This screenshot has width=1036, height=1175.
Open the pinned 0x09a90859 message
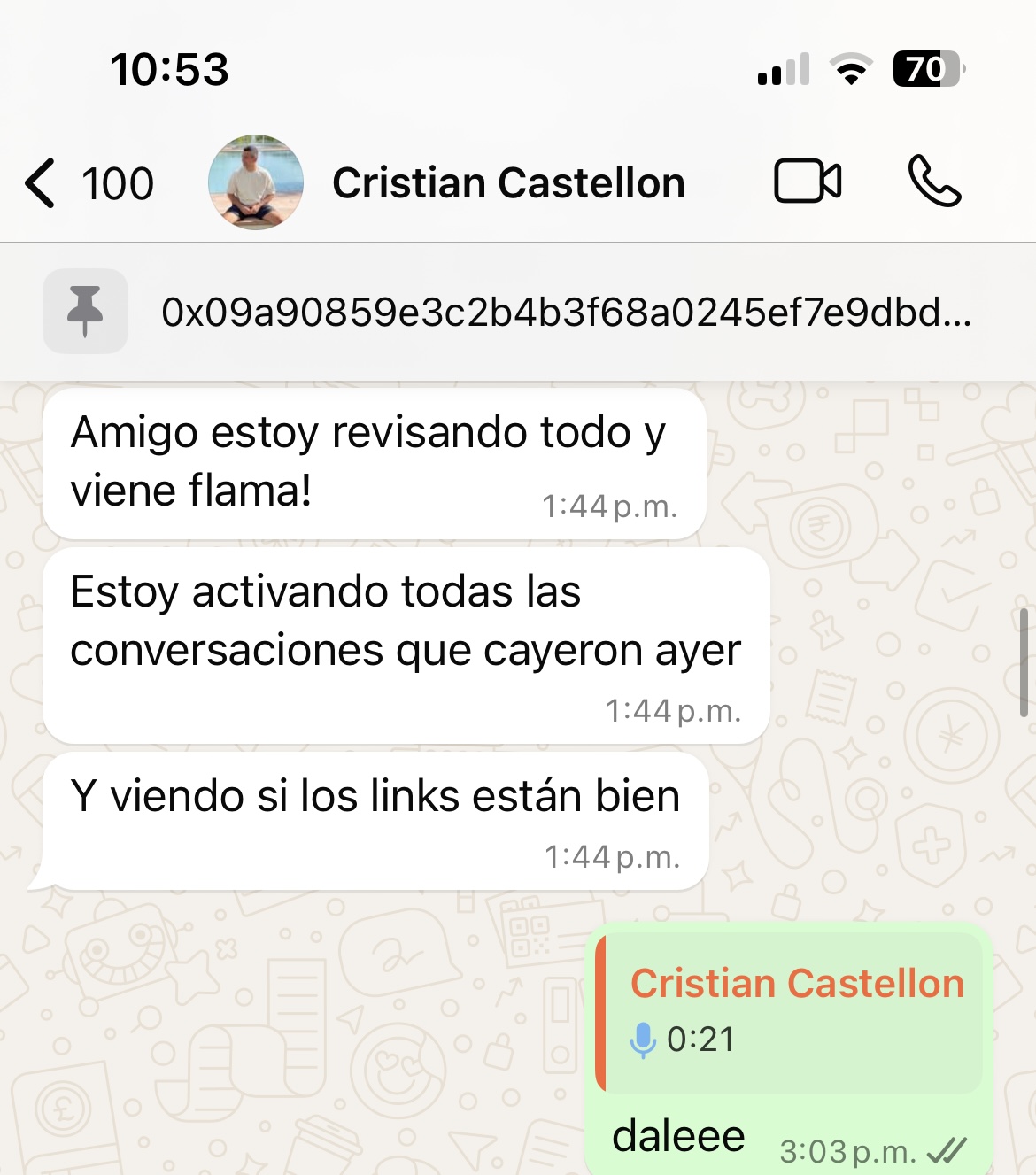click(567, 311)
